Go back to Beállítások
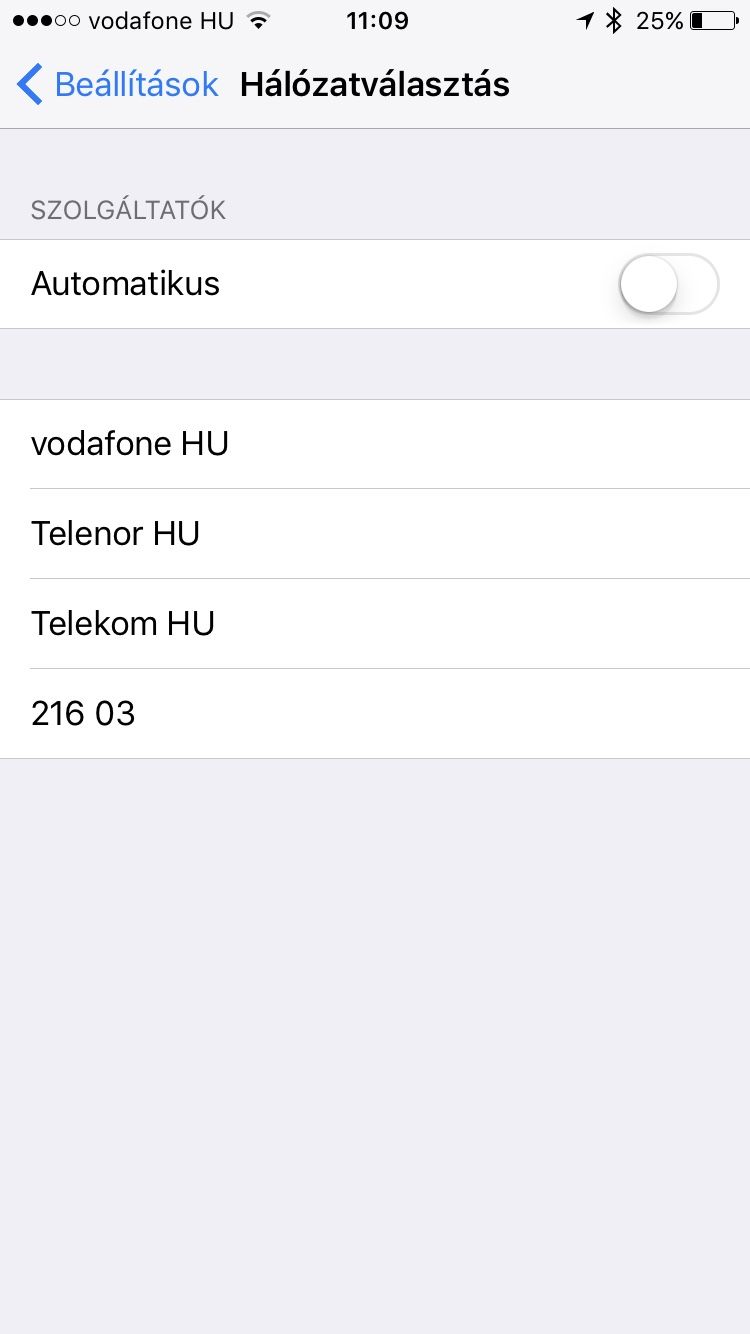 (x=118, y=85)
